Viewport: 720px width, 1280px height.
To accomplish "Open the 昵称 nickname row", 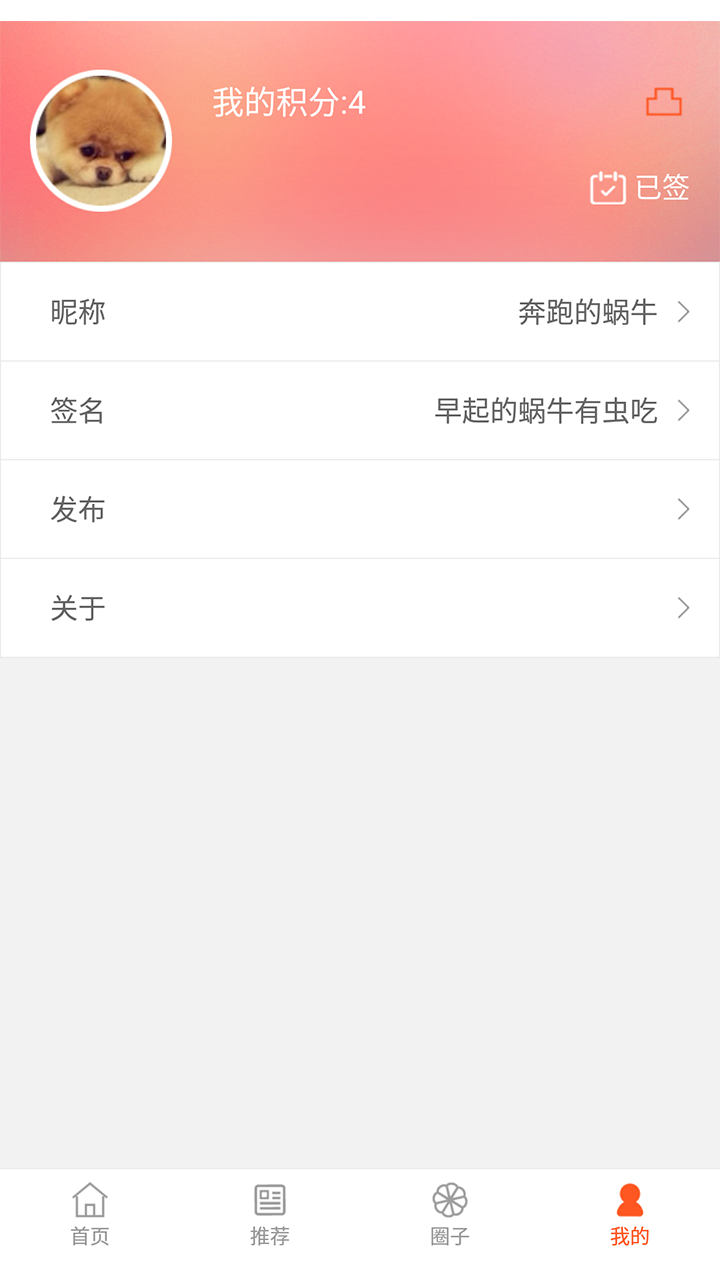I will pyautogui.click(x=360, y=312).
